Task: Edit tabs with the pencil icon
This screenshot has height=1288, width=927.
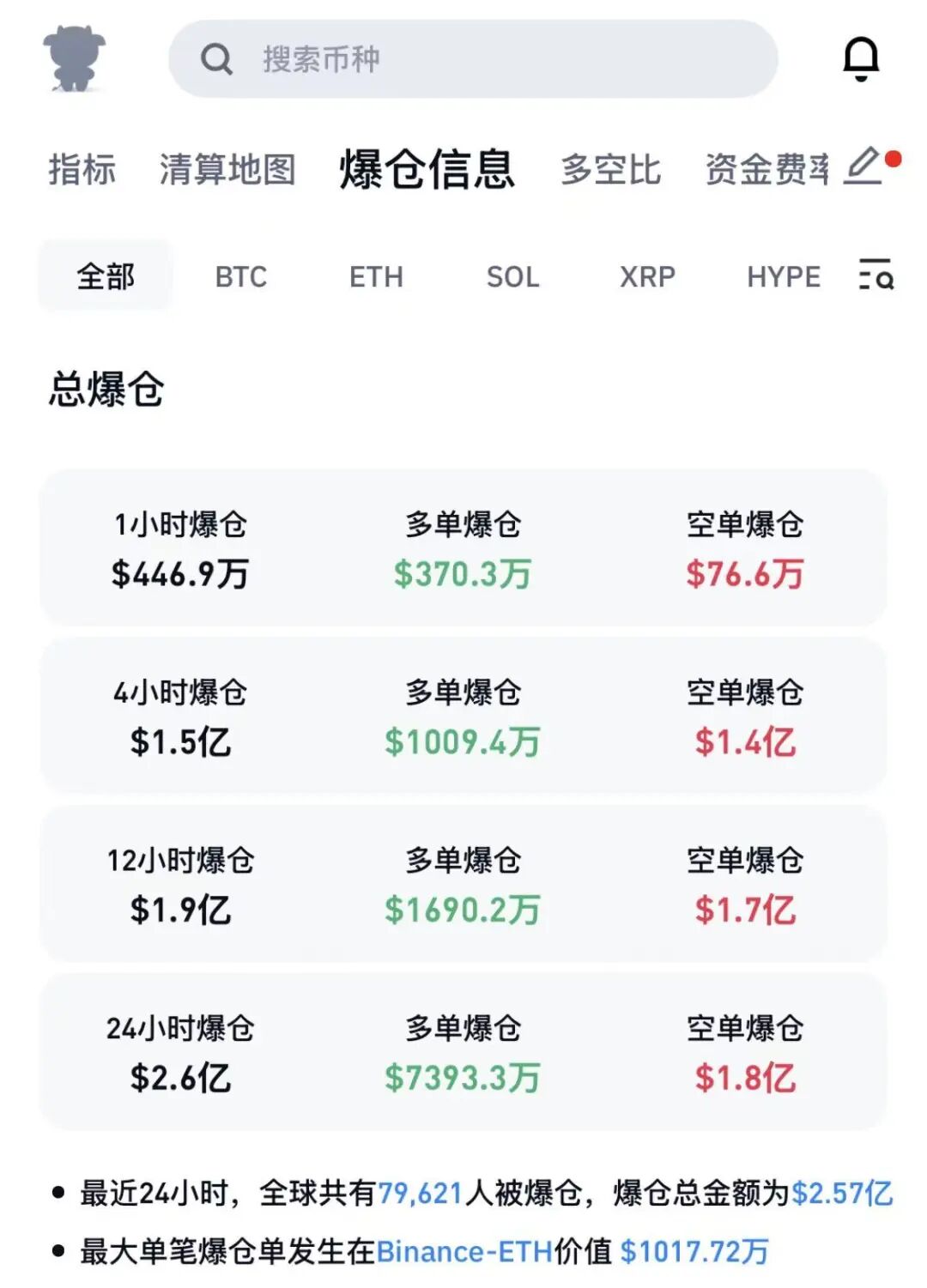Action: (x=863, y=165)
